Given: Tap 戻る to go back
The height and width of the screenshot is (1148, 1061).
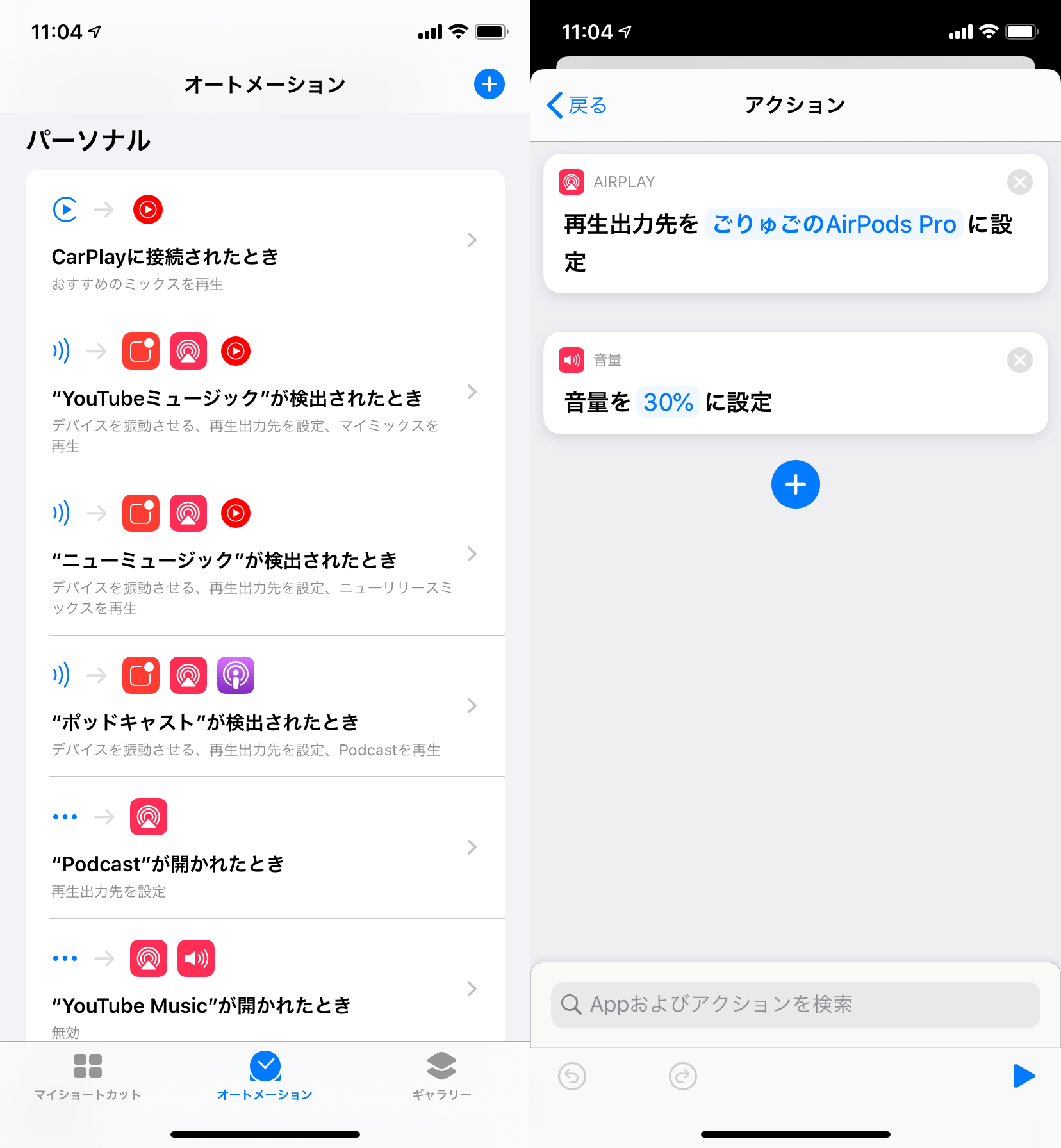Looking at the screenshot, I should tap(575, 105).
